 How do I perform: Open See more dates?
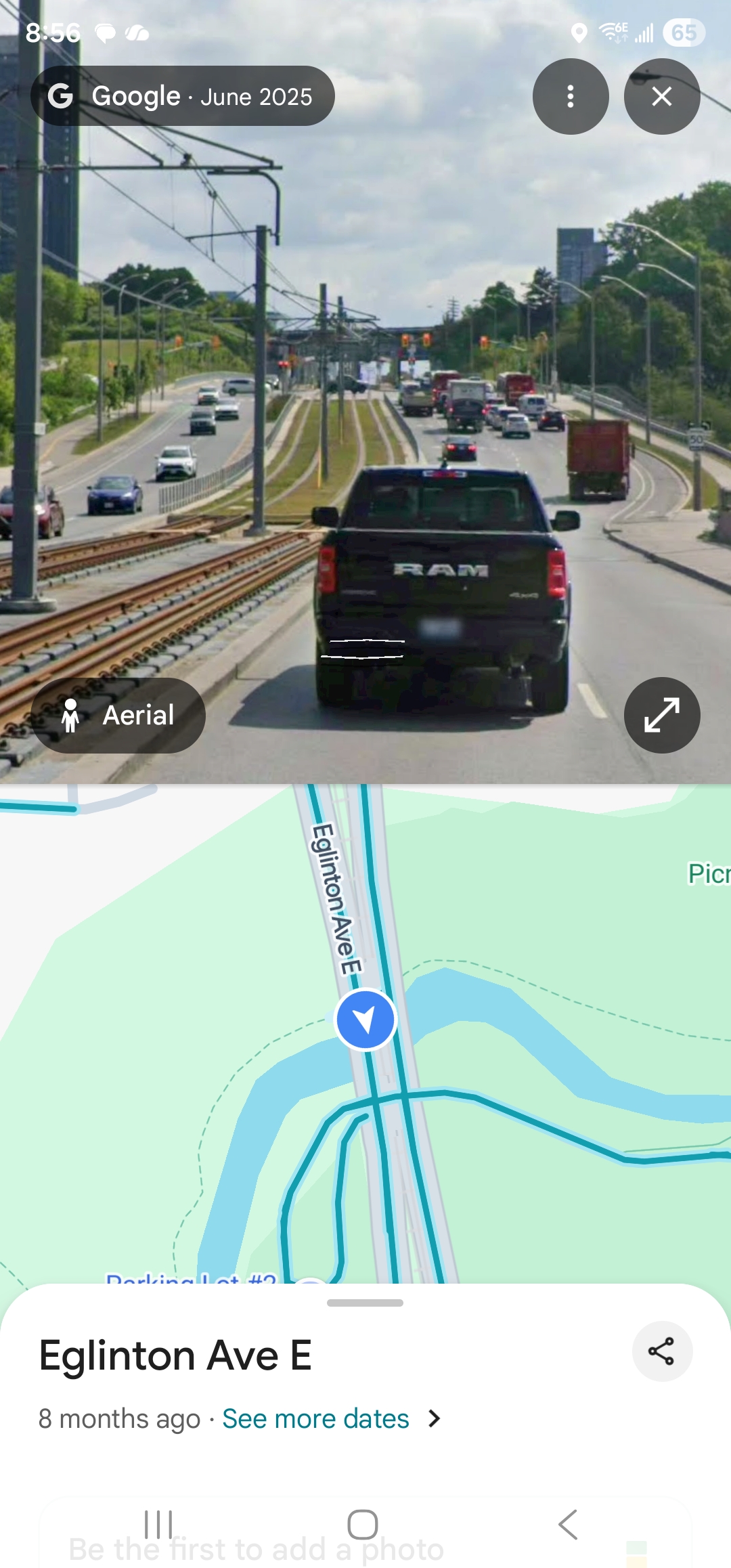[316, 1418]
